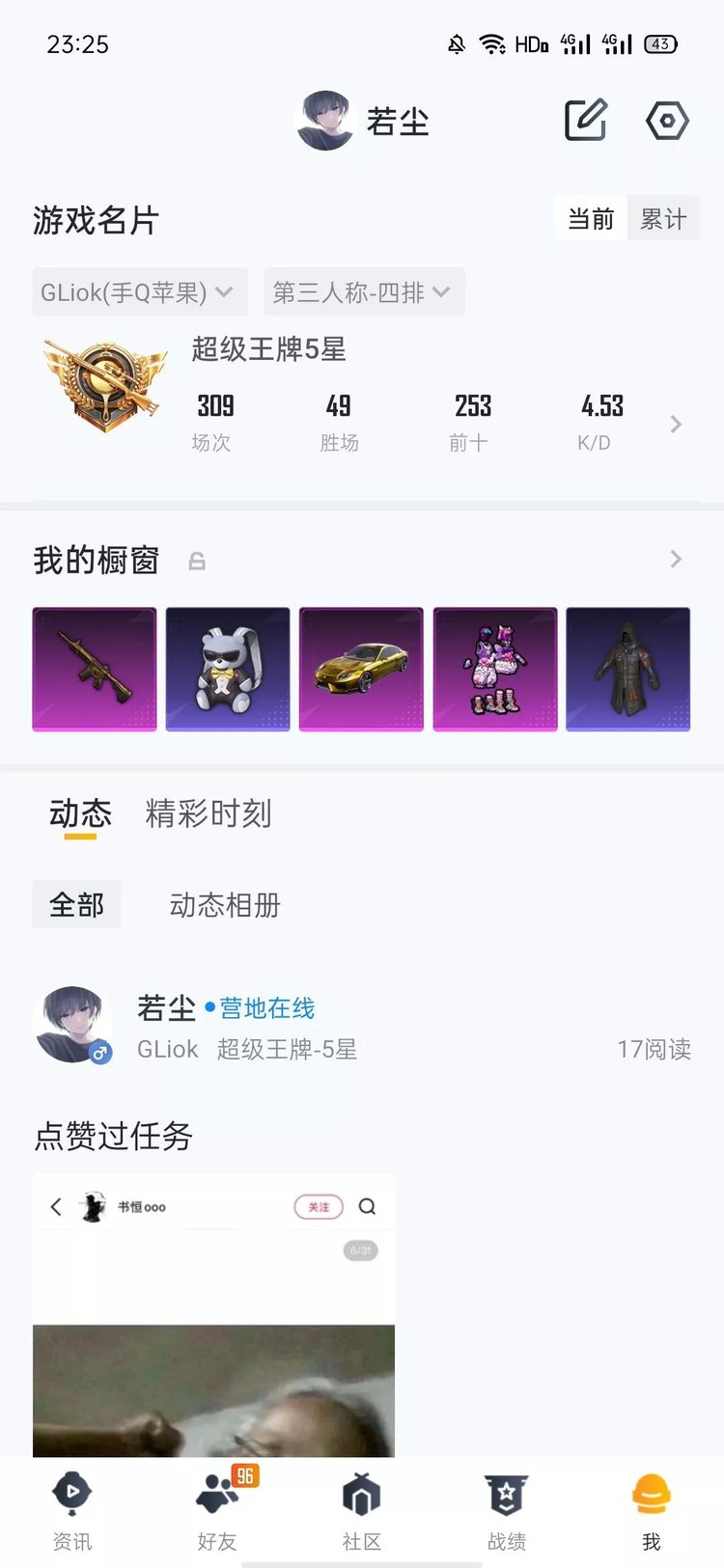Switch game card to 累计 view
Screen dimensions: 724x1568
pos(663,219)
